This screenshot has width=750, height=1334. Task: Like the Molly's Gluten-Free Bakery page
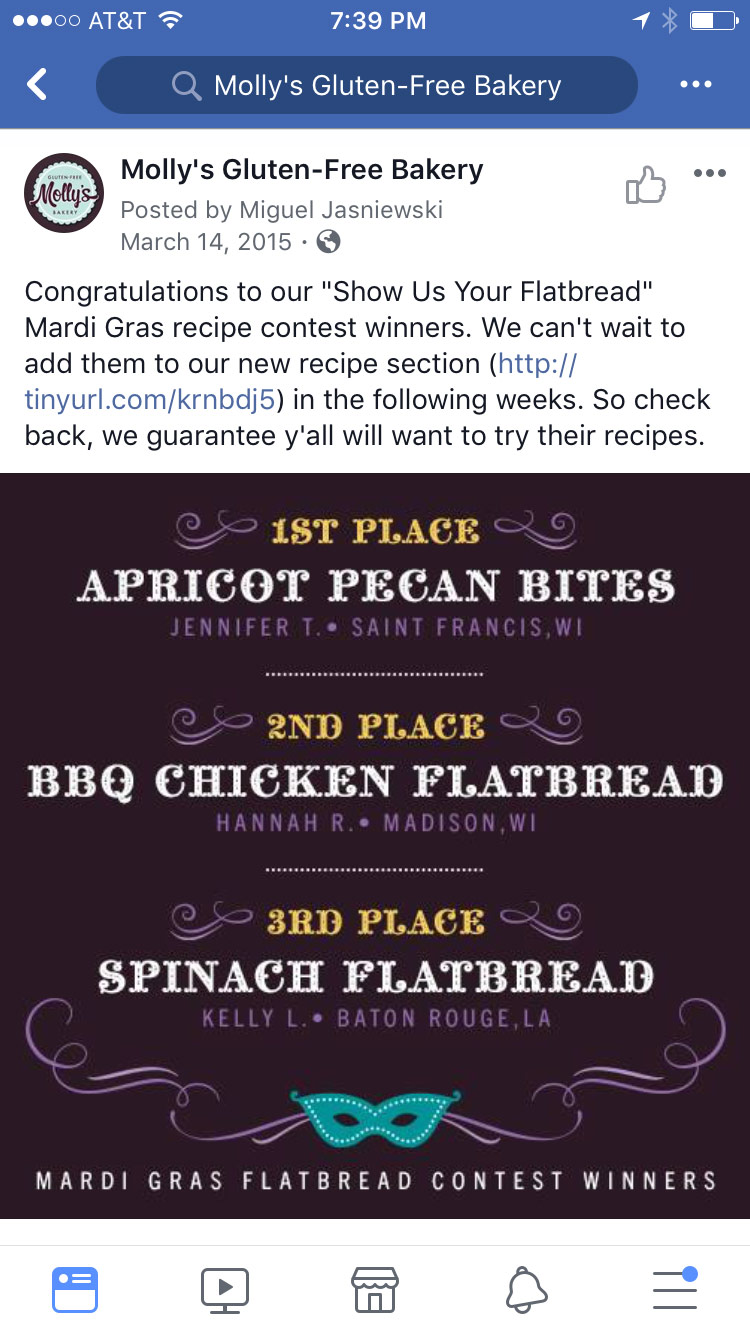coord(645,186)
